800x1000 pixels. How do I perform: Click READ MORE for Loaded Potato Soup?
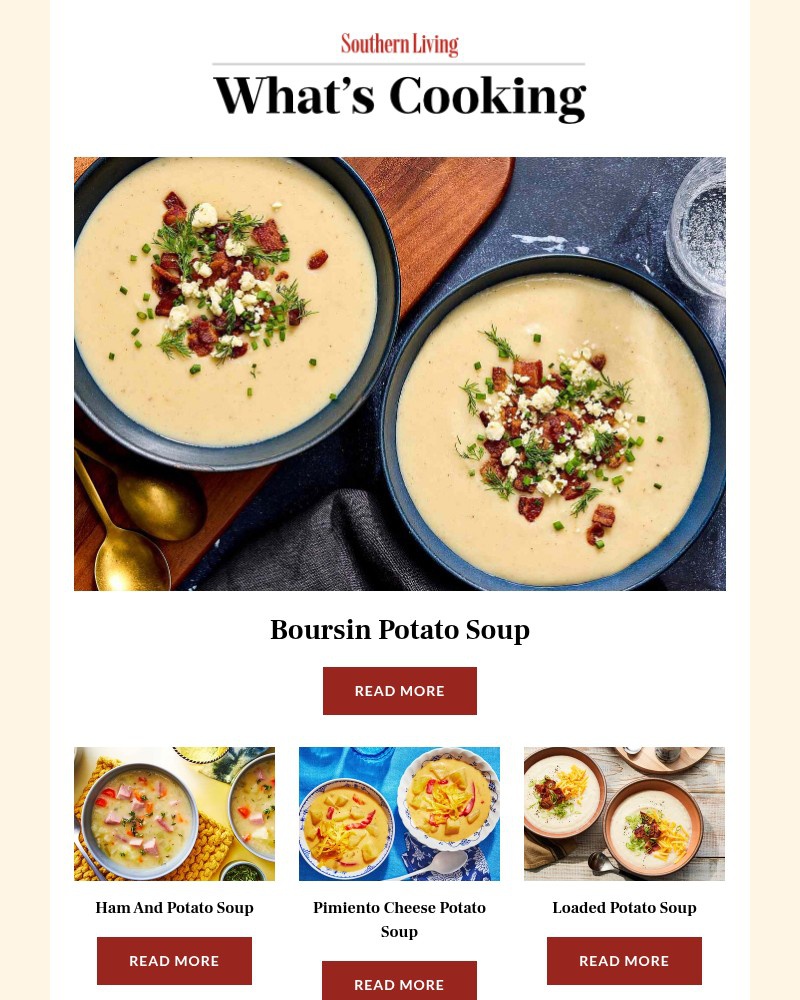624,960
